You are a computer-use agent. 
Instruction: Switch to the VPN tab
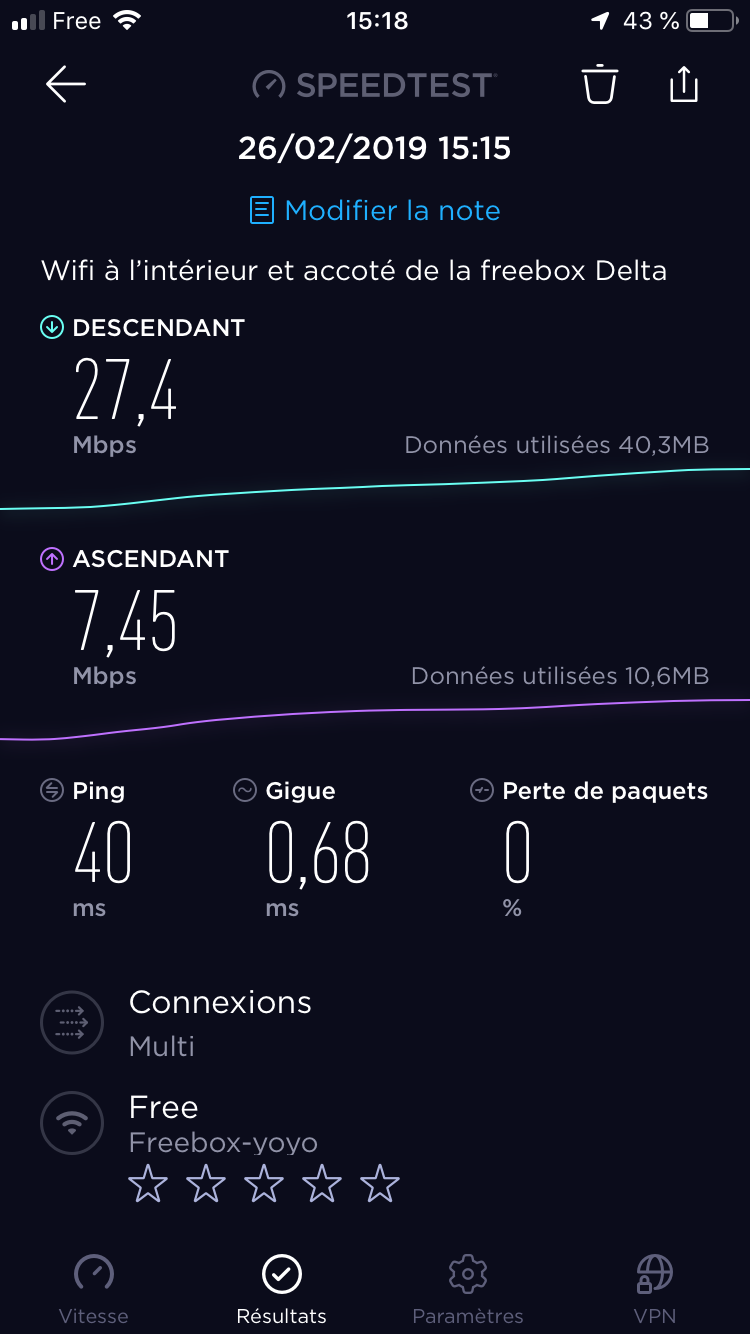(x=655, y=1289)
